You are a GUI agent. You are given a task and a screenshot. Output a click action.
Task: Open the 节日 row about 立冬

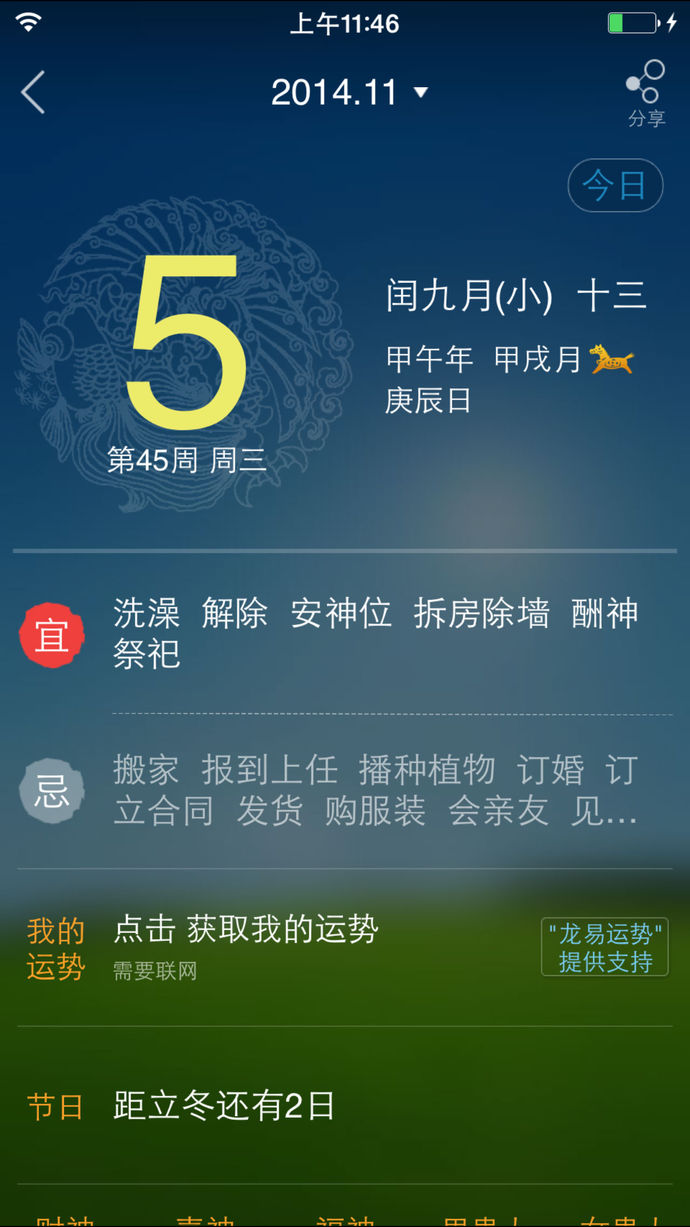pos(345,1106)
